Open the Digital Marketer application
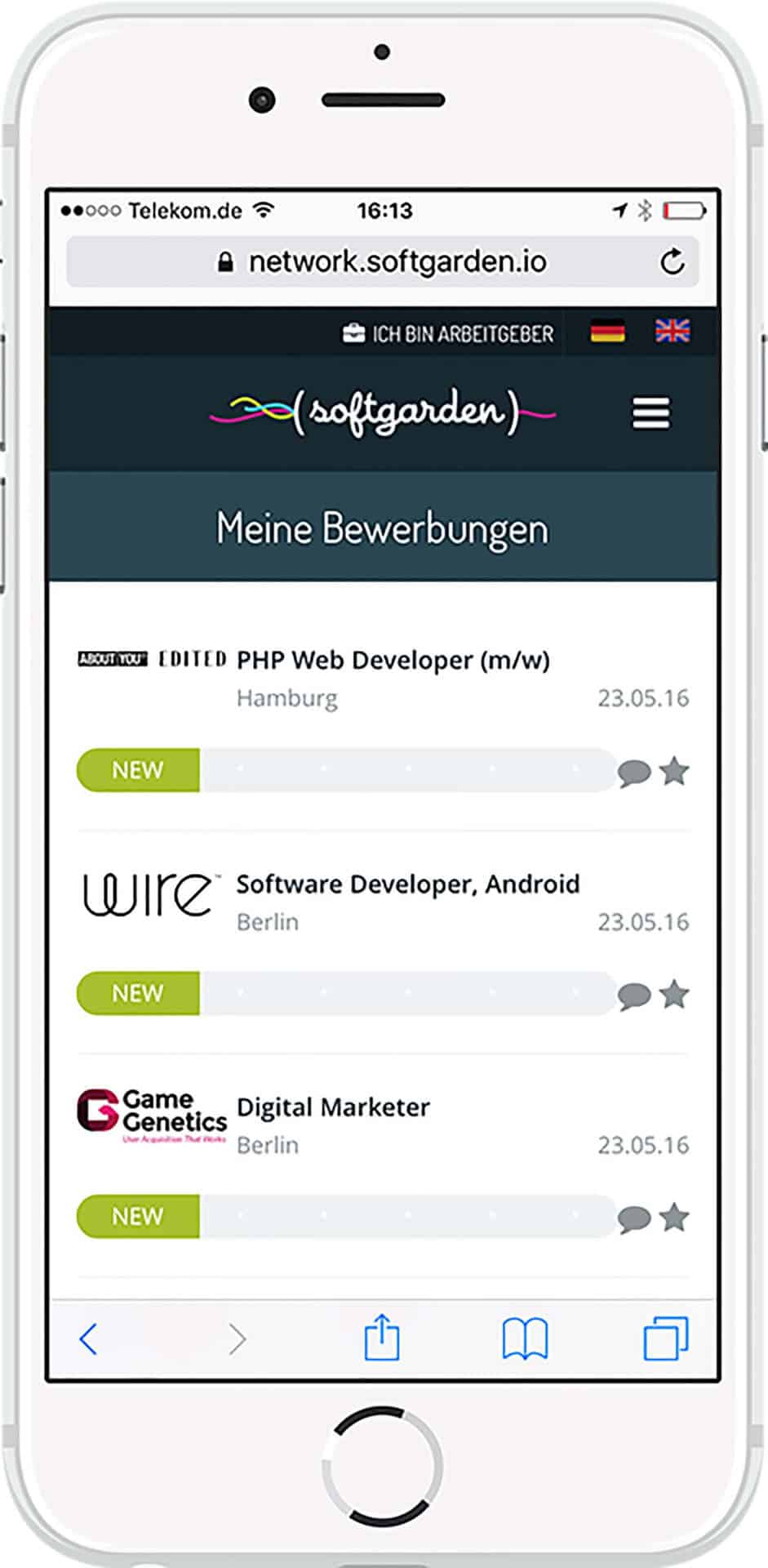The height and width of the screenshot is (1568, 768). [x=333, y=1107]
